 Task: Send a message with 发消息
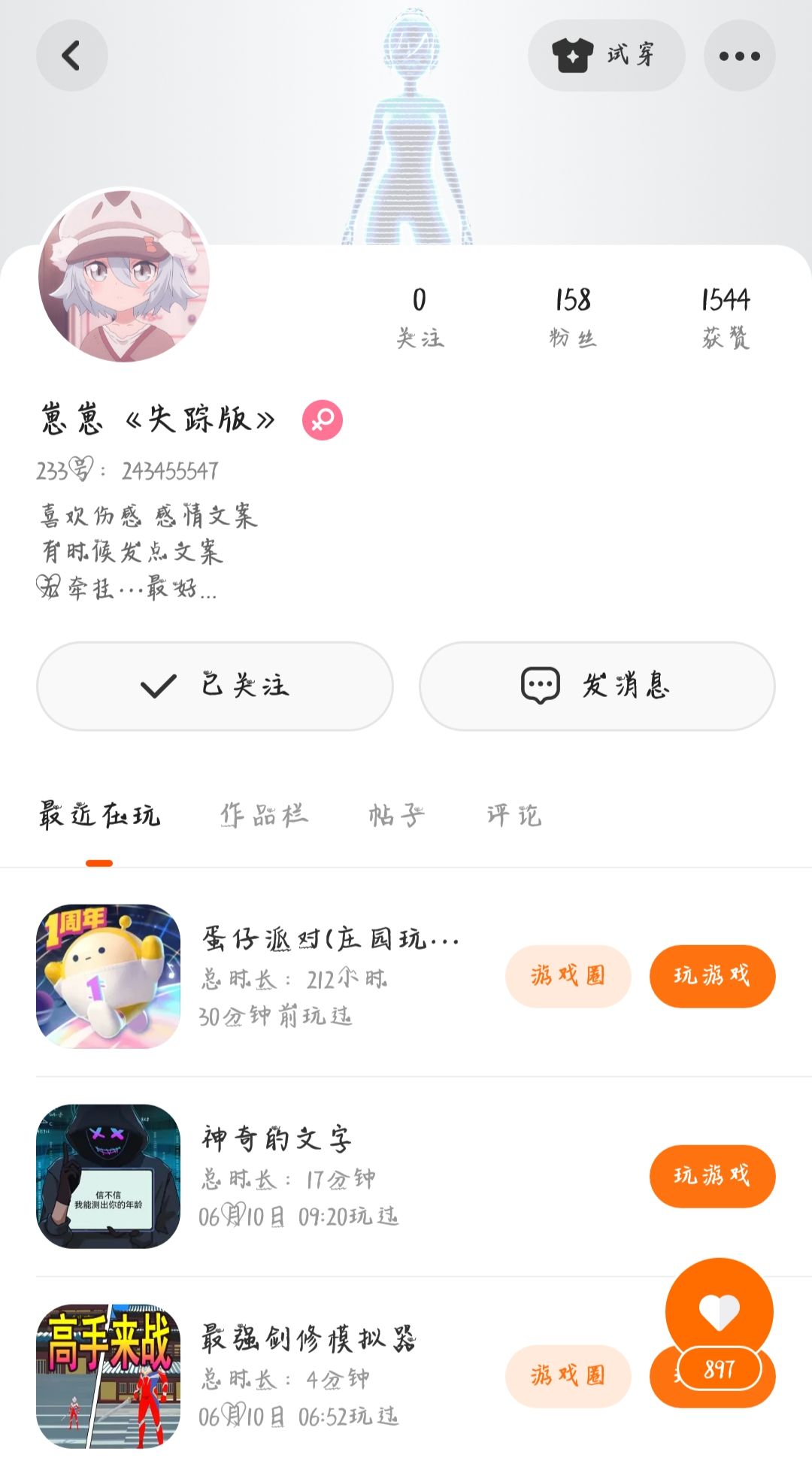597,686
